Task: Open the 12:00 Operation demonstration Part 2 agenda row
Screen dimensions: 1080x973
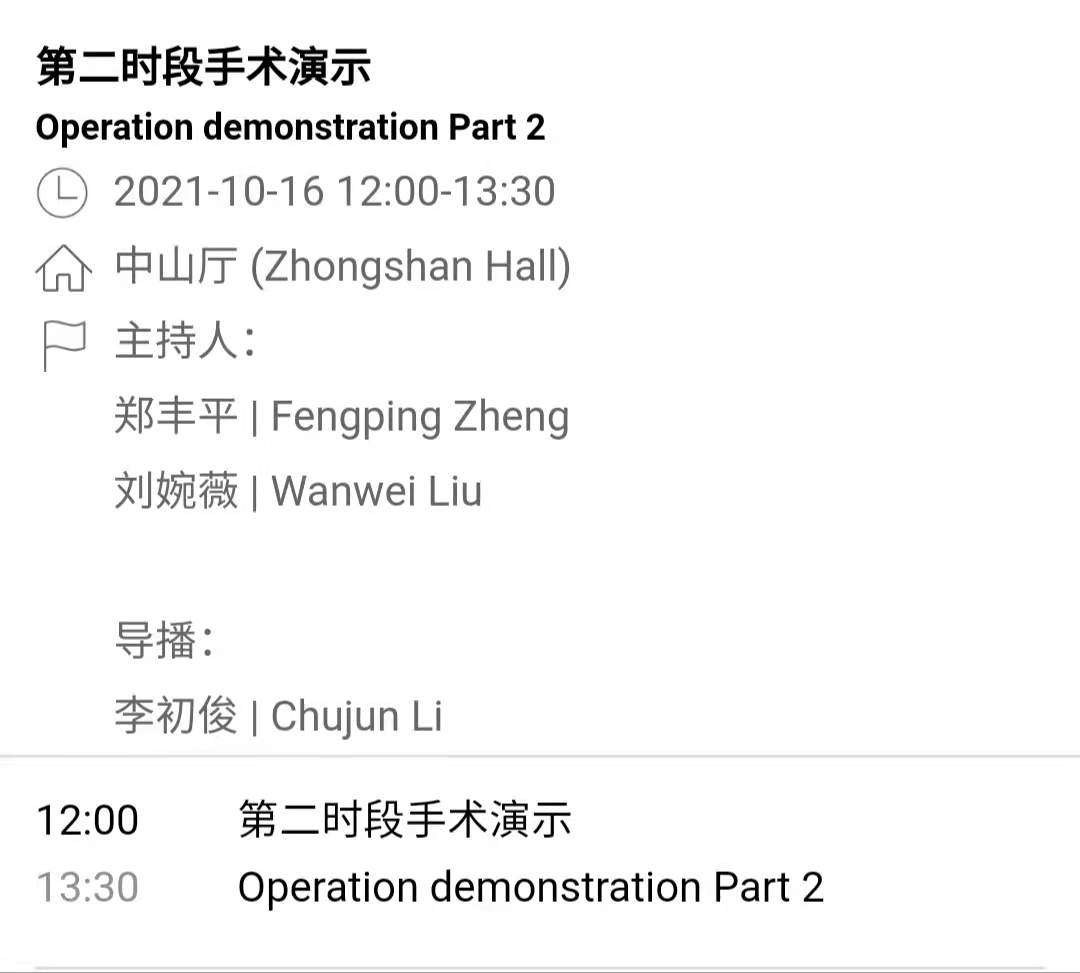Action: point(530,855)
